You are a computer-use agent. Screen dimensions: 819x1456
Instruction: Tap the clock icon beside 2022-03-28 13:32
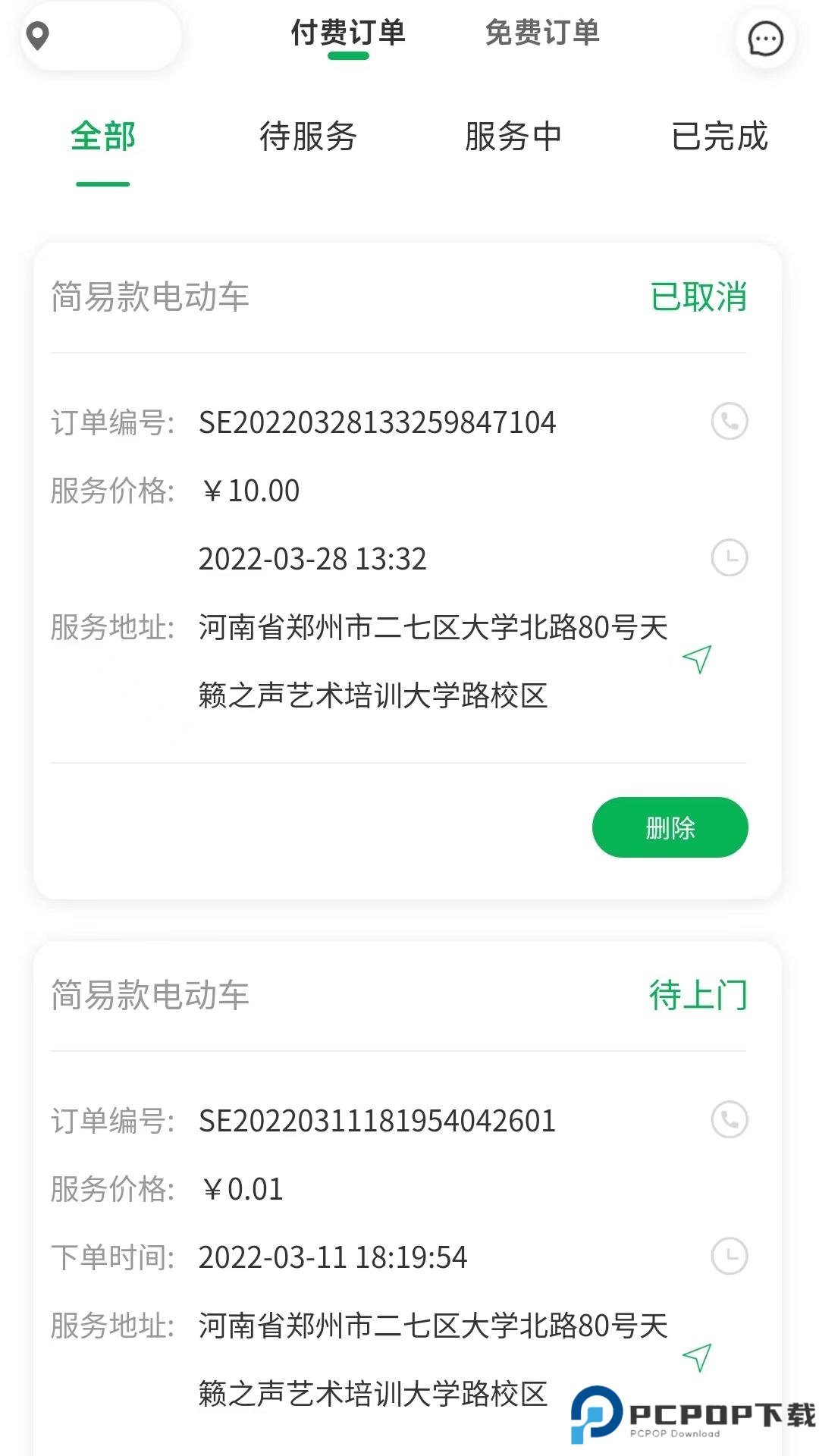tap(729, 559)
